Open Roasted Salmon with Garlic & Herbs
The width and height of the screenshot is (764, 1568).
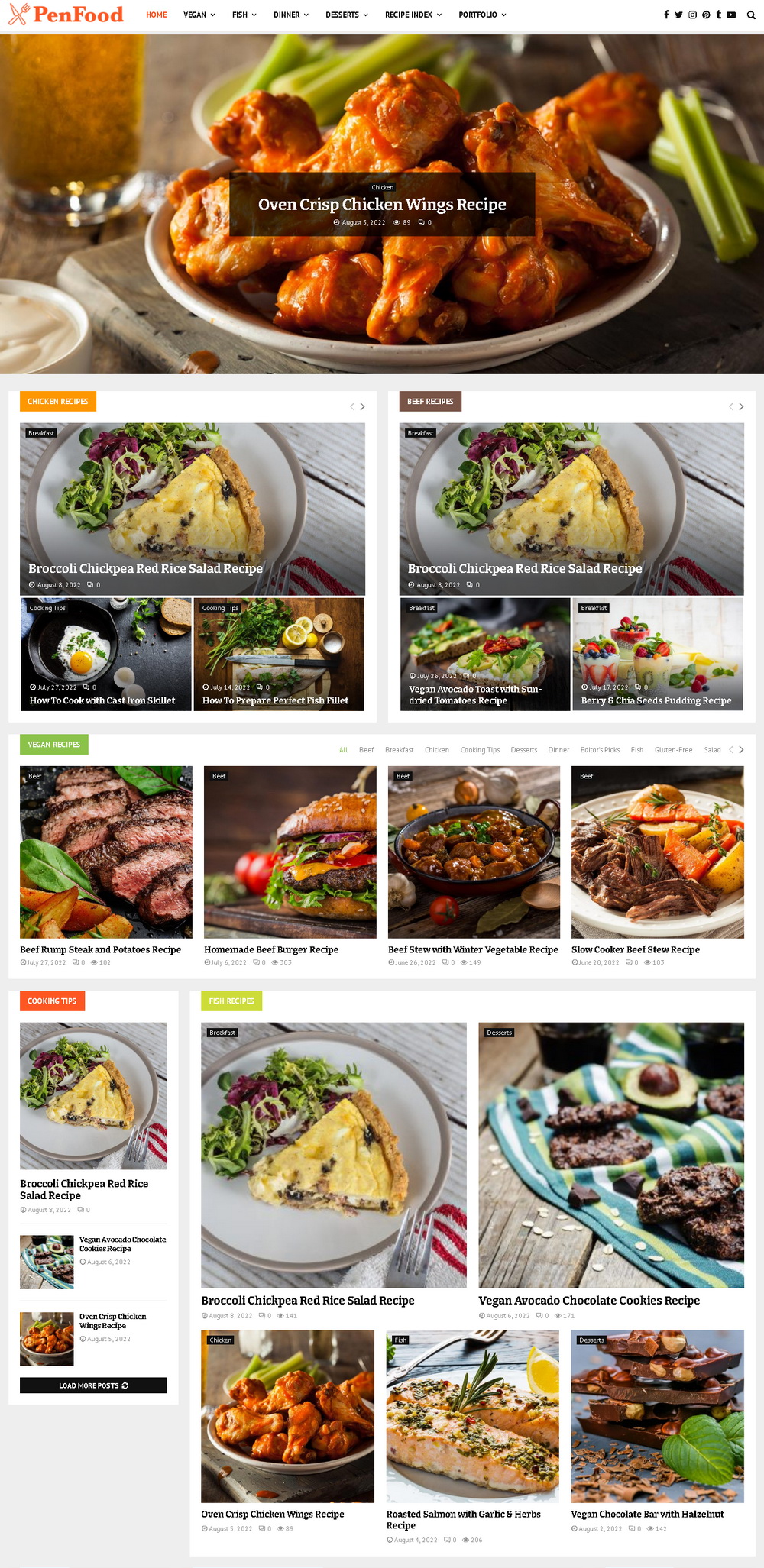[463, 1518]
